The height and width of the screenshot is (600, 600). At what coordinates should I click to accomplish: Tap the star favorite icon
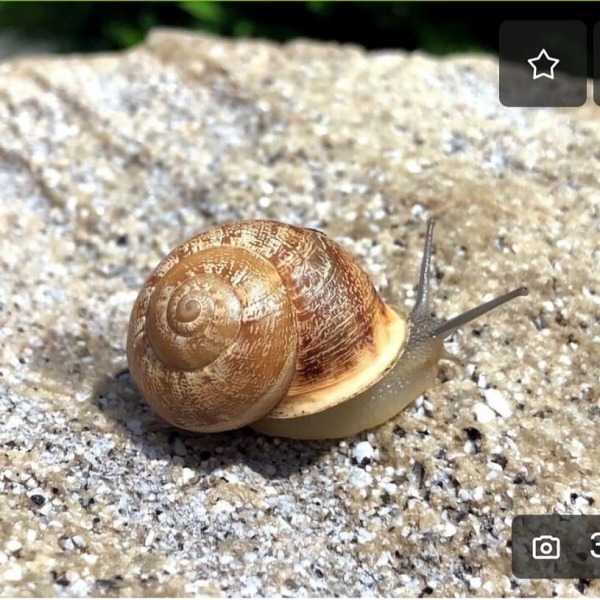tap(543, 64)
